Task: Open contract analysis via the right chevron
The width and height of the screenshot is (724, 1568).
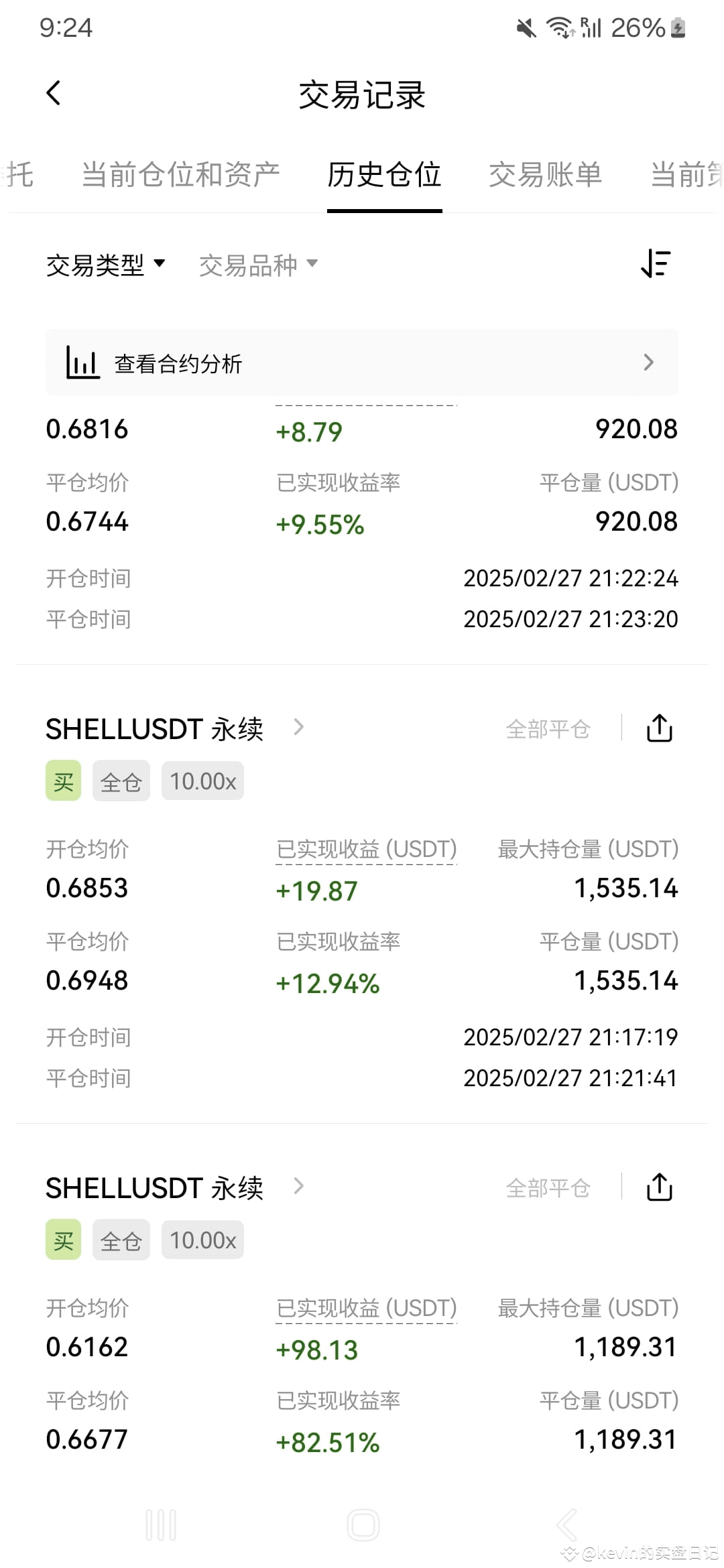Action: pos(648,362)
